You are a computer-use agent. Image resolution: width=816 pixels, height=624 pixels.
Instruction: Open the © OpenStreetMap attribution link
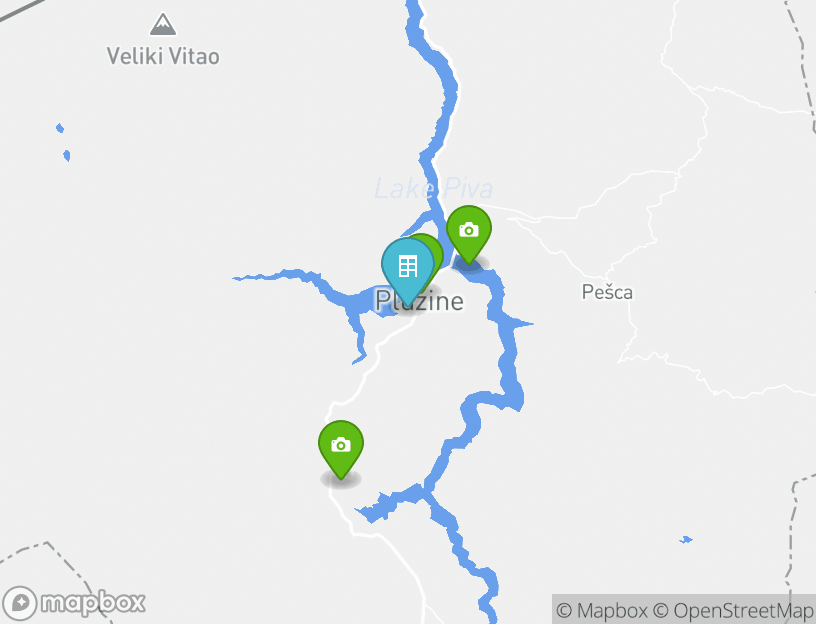[734, 610]
